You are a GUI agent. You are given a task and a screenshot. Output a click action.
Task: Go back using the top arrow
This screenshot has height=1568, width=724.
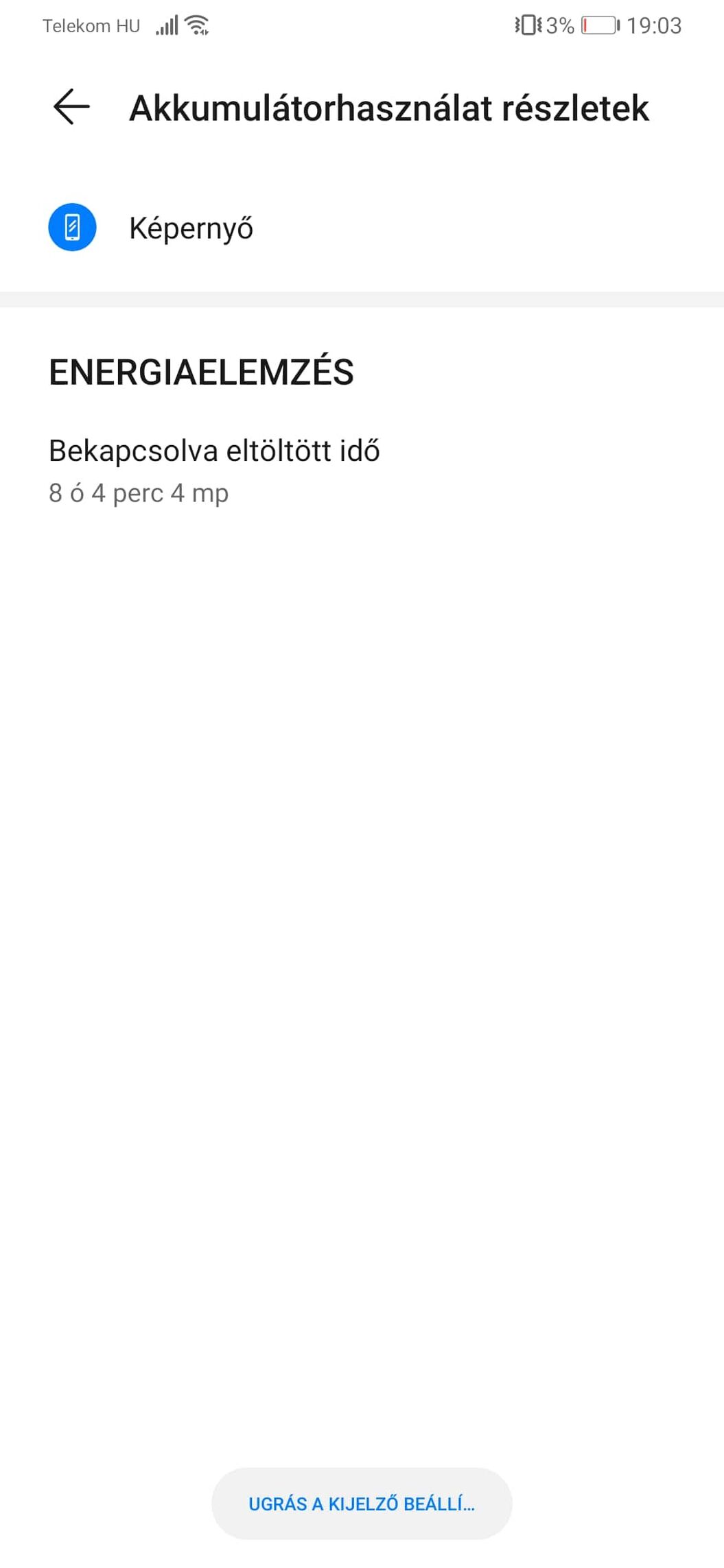71,107
